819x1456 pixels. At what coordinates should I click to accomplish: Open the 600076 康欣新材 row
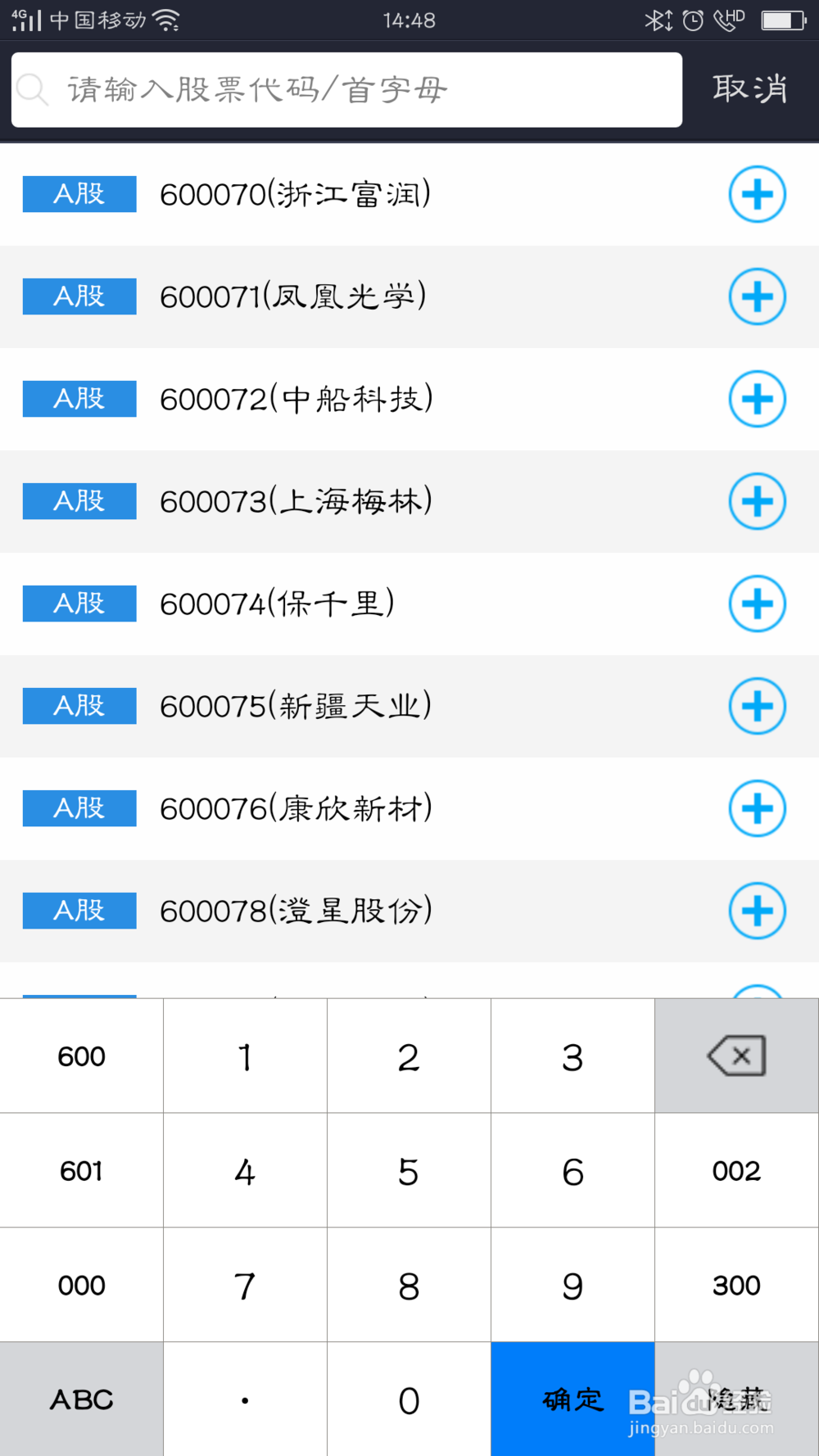[x=409, y=808]
